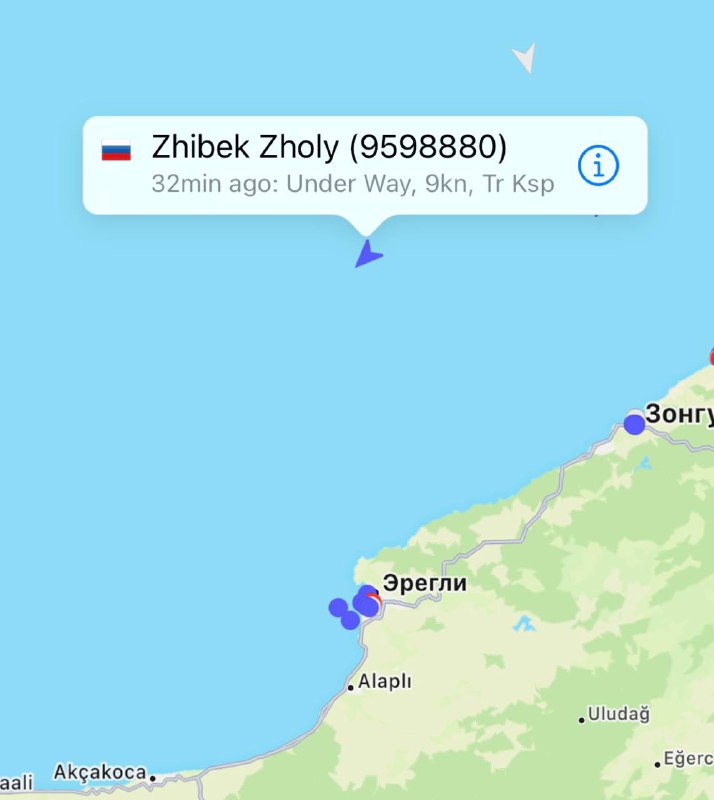The height and width of the screenshot is (800, 714).
Task: Select the blue vessel dot at Зонгулдак
Action: coord(634,424)
